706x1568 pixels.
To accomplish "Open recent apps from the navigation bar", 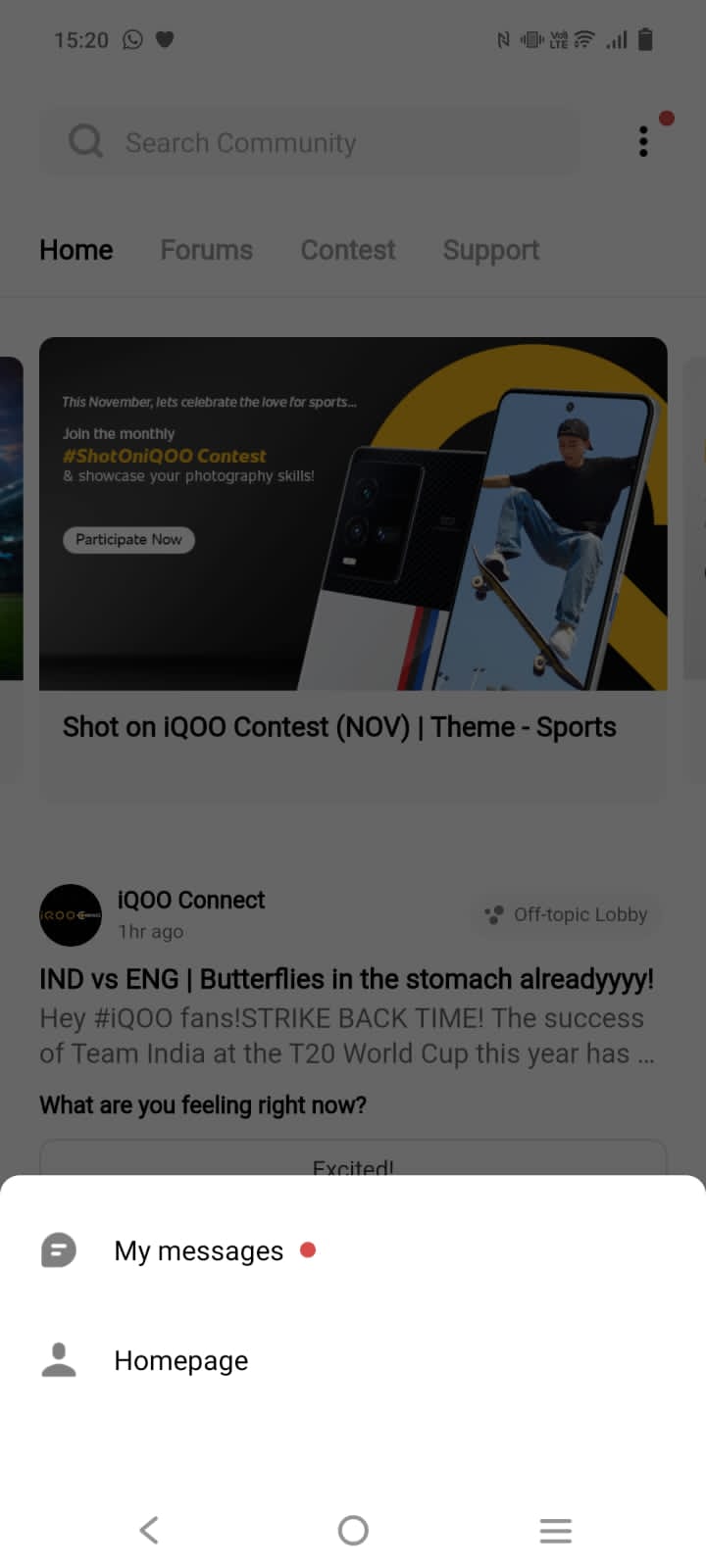I will click(555, 1530).
